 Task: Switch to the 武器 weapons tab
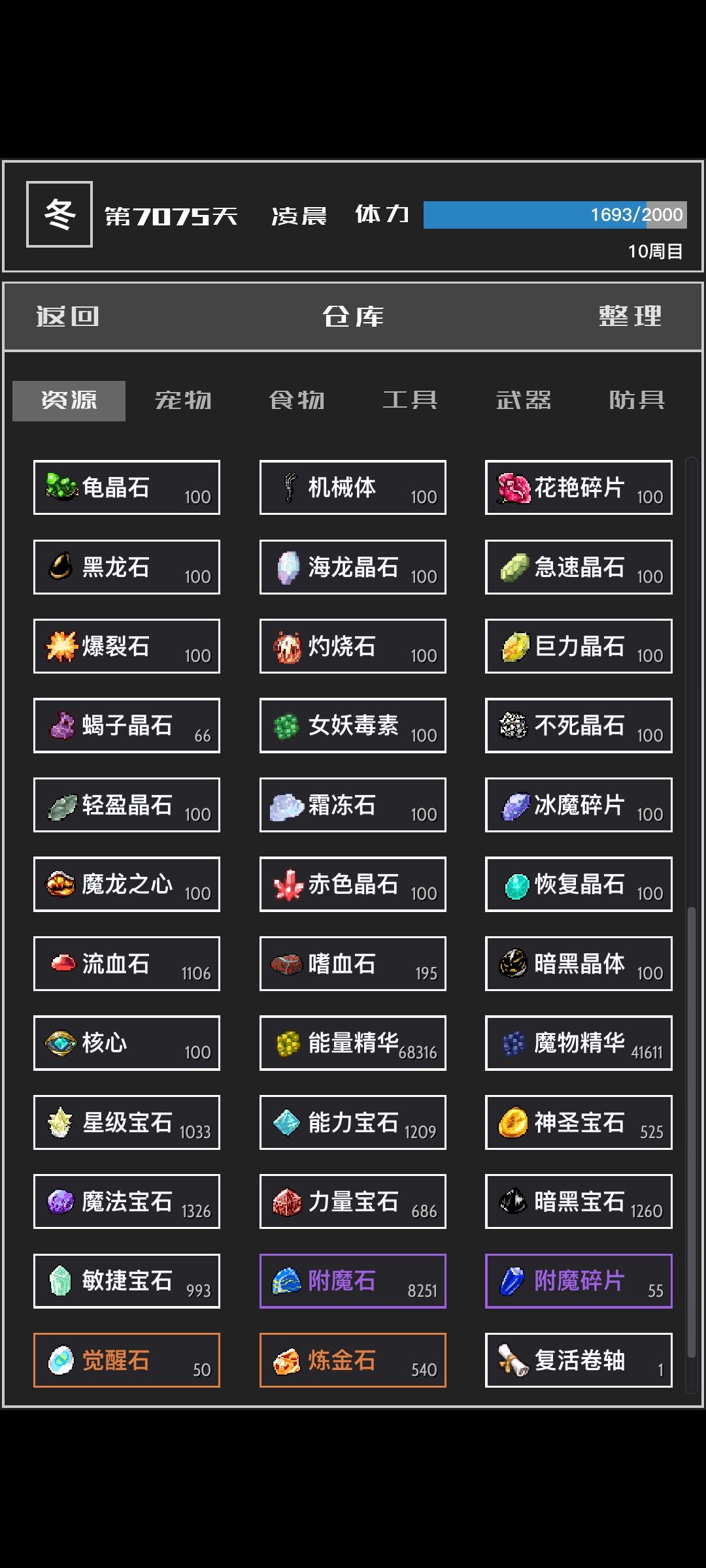coord(524,400)
